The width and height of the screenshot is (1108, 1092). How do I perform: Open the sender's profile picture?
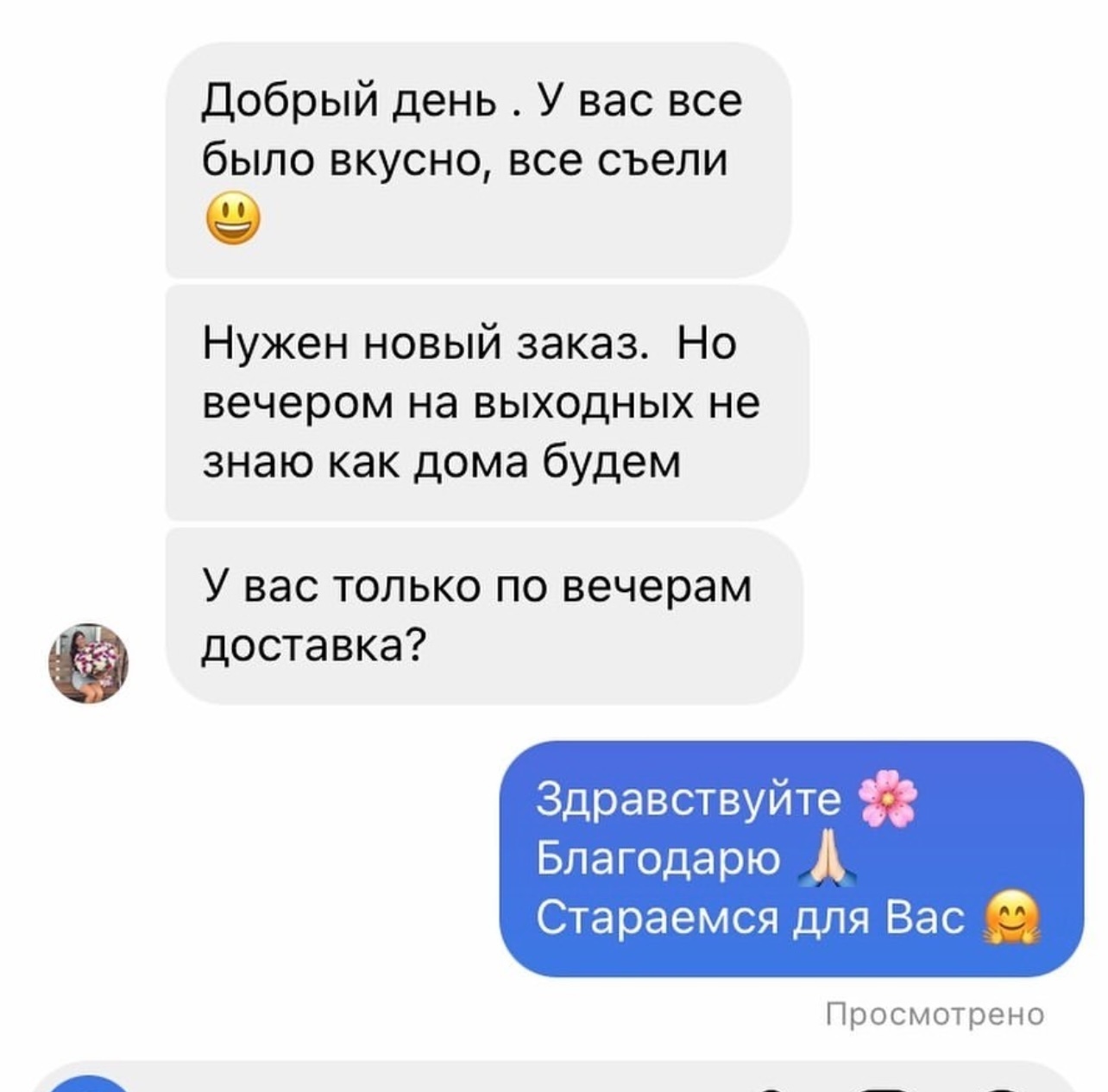pyautogui.click(x=88, y=663)
